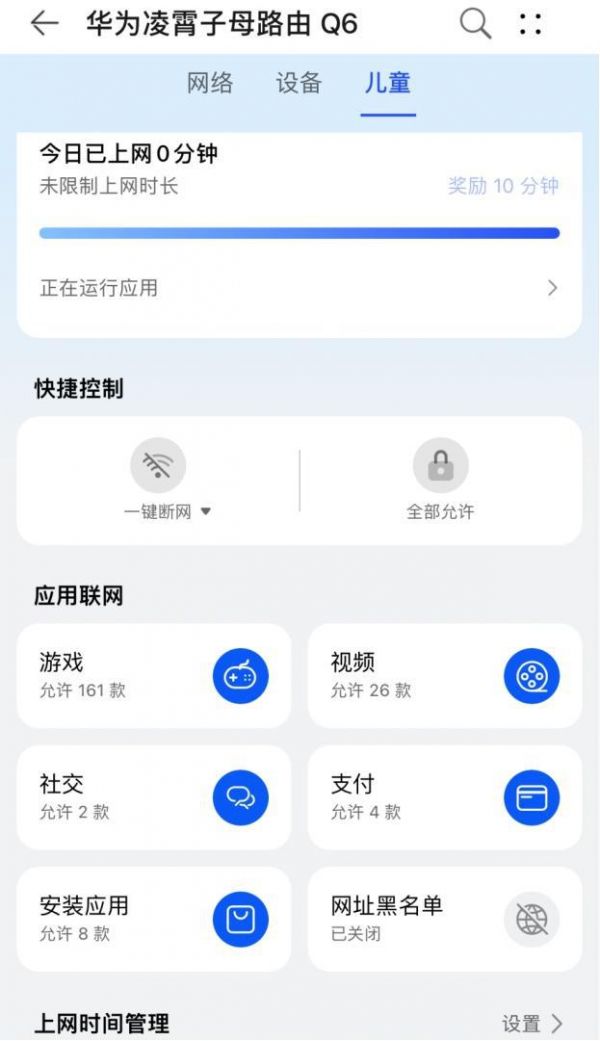Open 上网时间管理 设置
This screenshot has width=600, height=1041.
[532, 1023]
